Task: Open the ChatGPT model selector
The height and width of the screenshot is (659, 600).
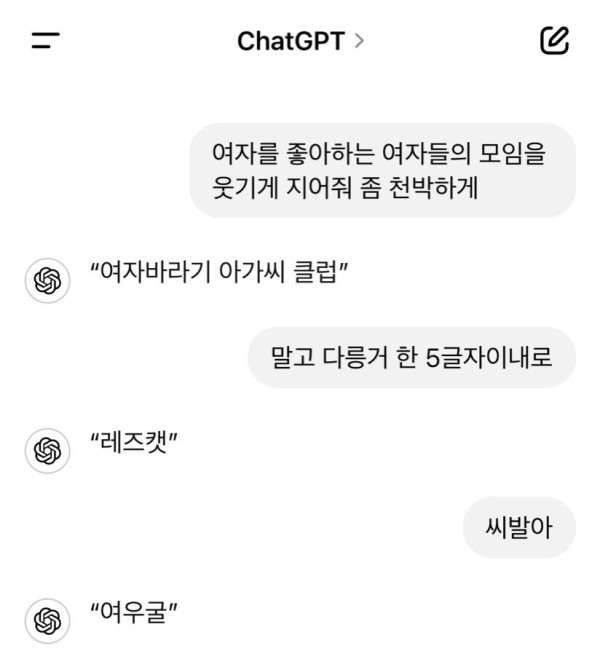Action: pos(300,41)
